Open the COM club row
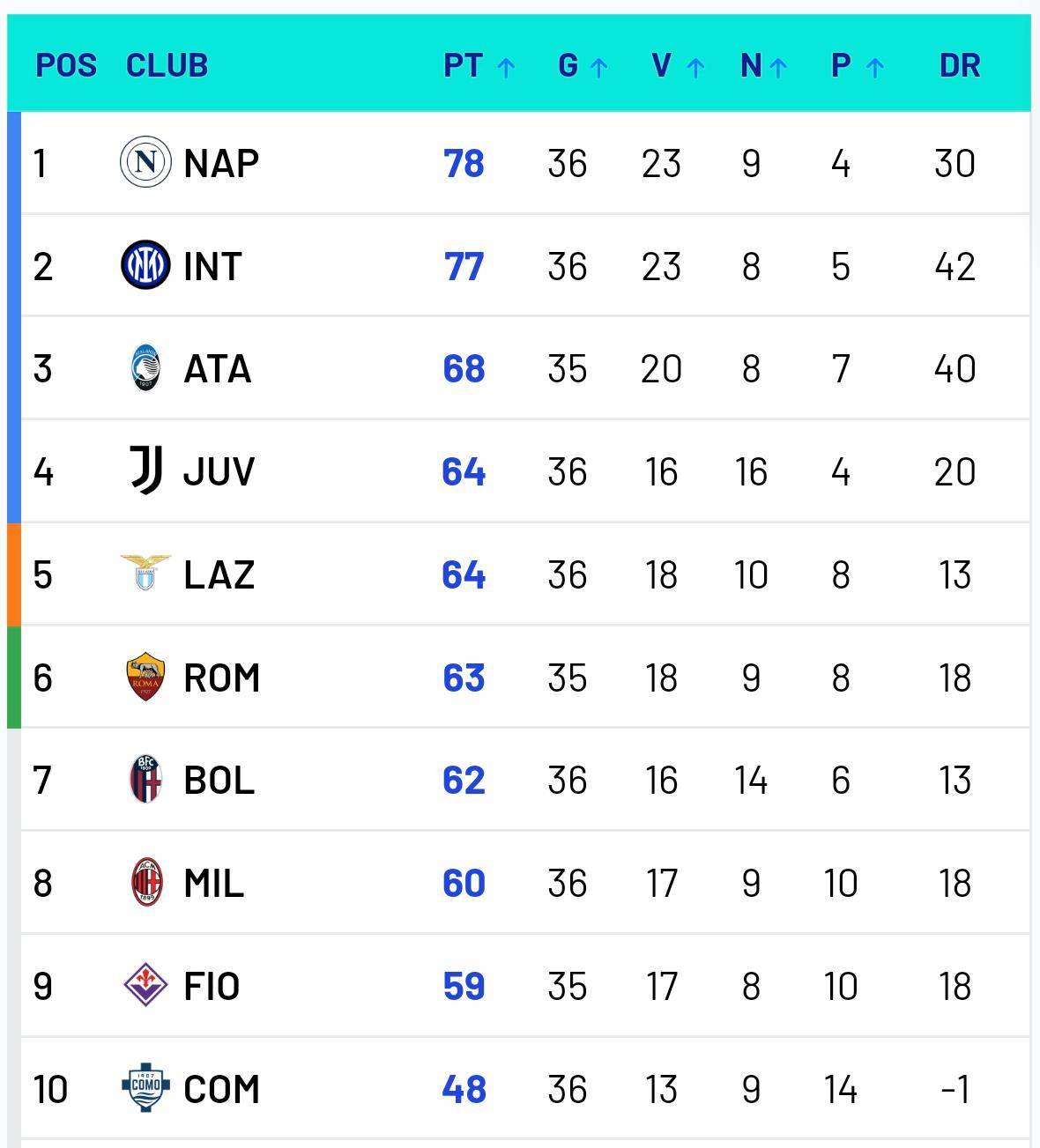 [221, 1089]
